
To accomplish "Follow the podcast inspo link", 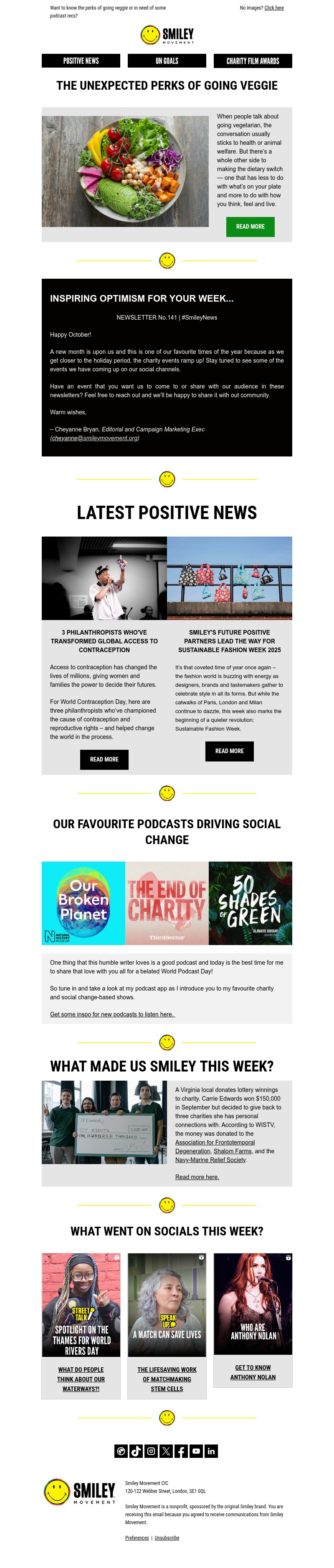I will (x=112, y=1014).
